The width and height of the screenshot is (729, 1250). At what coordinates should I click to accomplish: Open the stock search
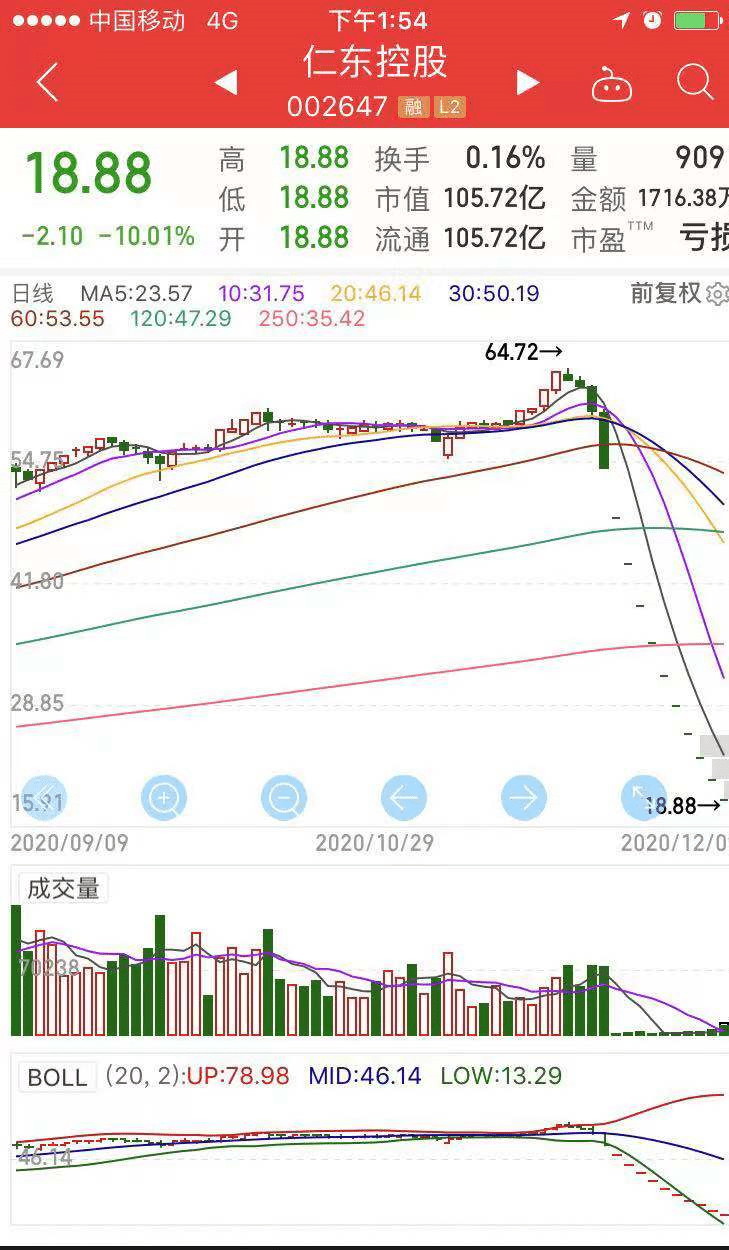pyautogui.click(x=694, y=82)
